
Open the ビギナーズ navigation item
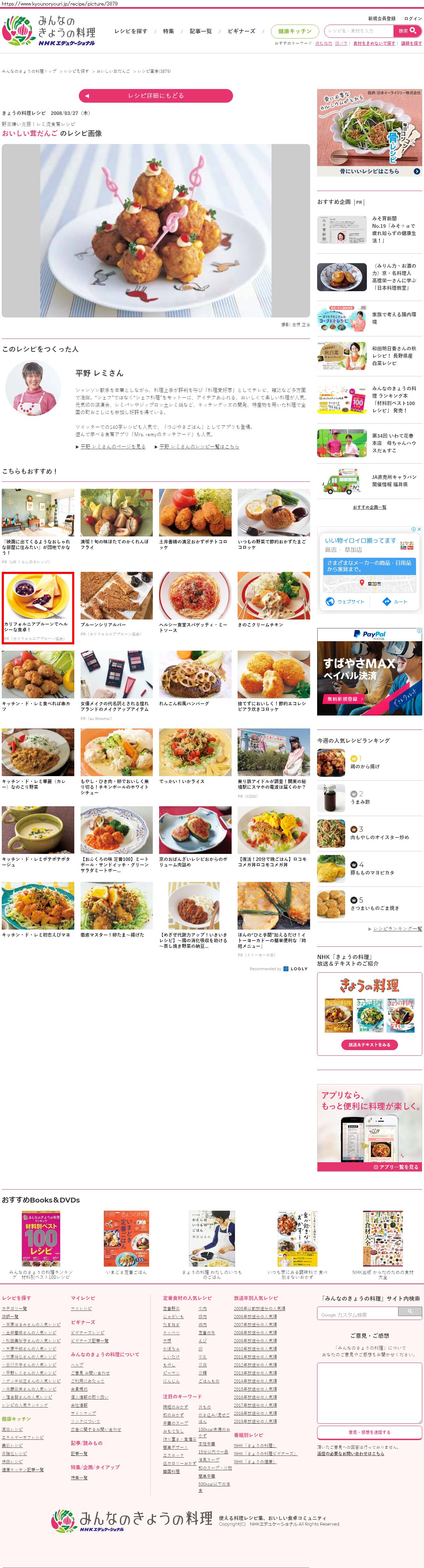241,31
